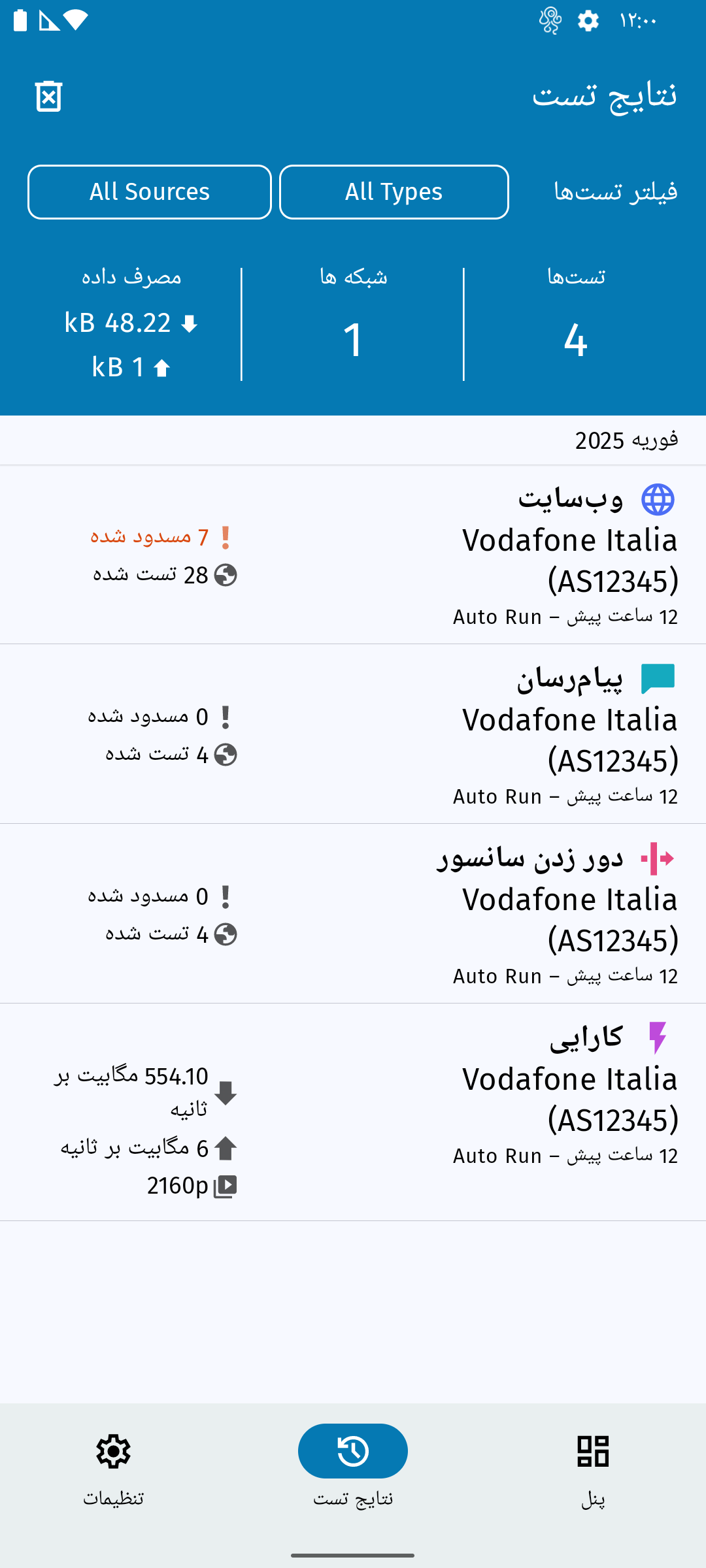Open the پیام‌رسان test result

pyautogui.click(x=353, y=734)
